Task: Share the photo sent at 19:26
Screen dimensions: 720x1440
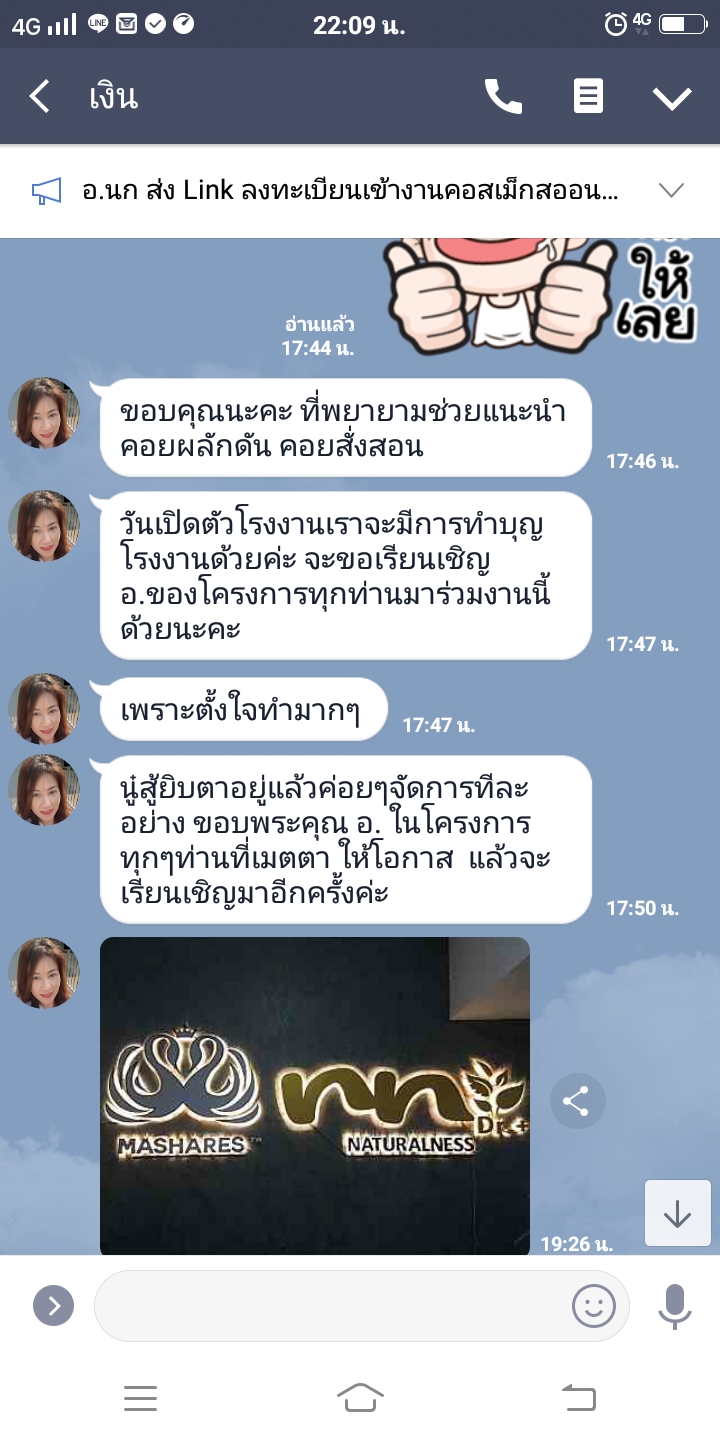Action: 577,1102
